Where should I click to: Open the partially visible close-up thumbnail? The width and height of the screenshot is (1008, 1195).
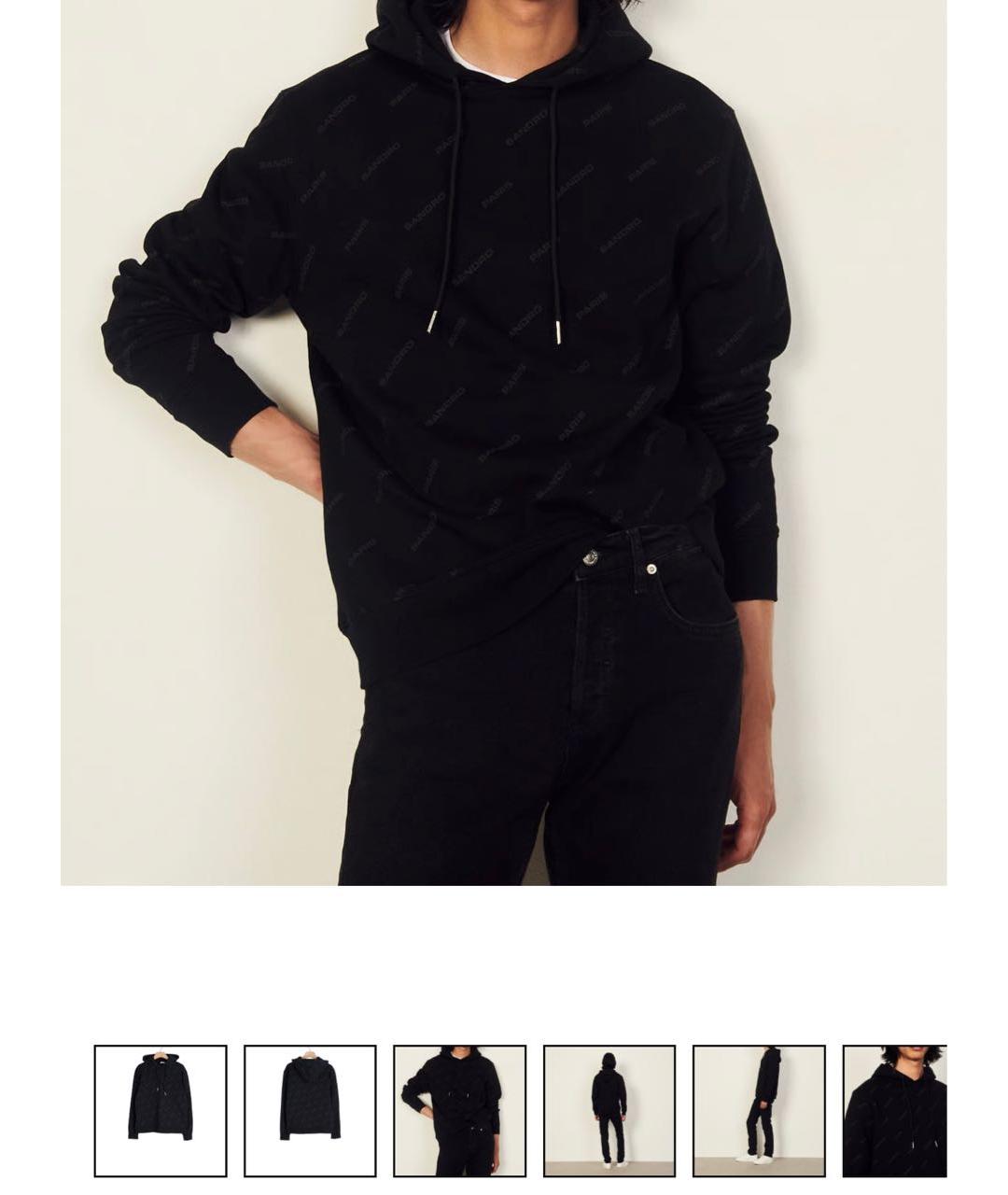(x=894, y=1111)
